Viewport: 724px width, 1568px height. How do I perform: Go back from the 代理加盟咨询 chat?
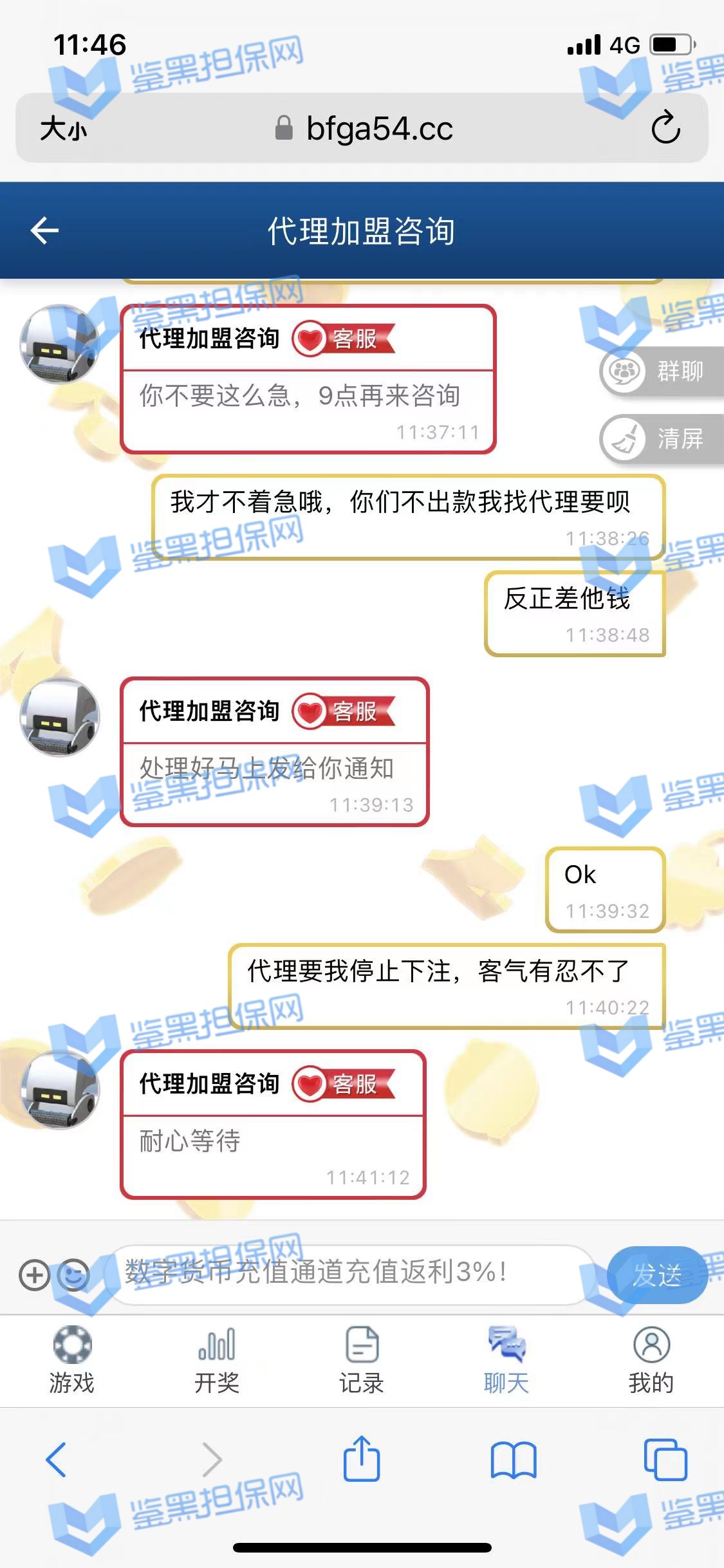tap(44, 230)
